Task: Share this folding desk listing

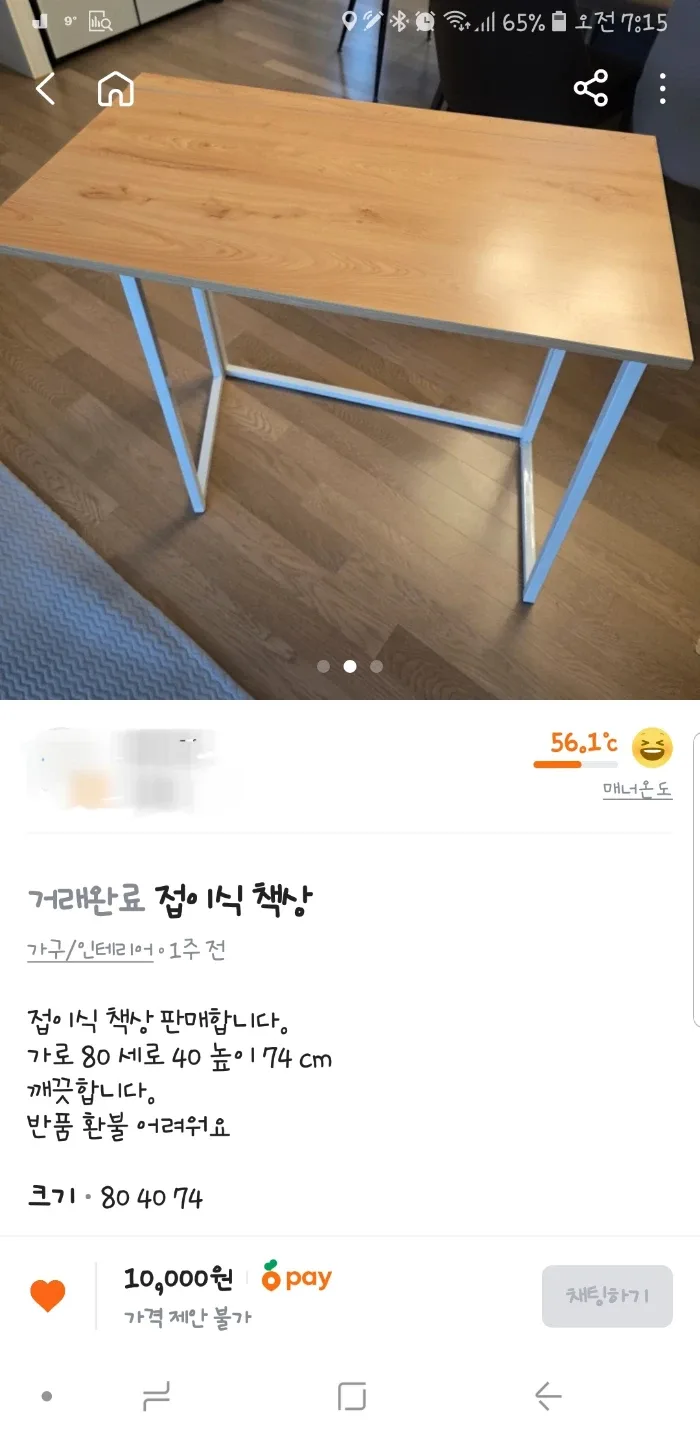Action: click(590, 89)
